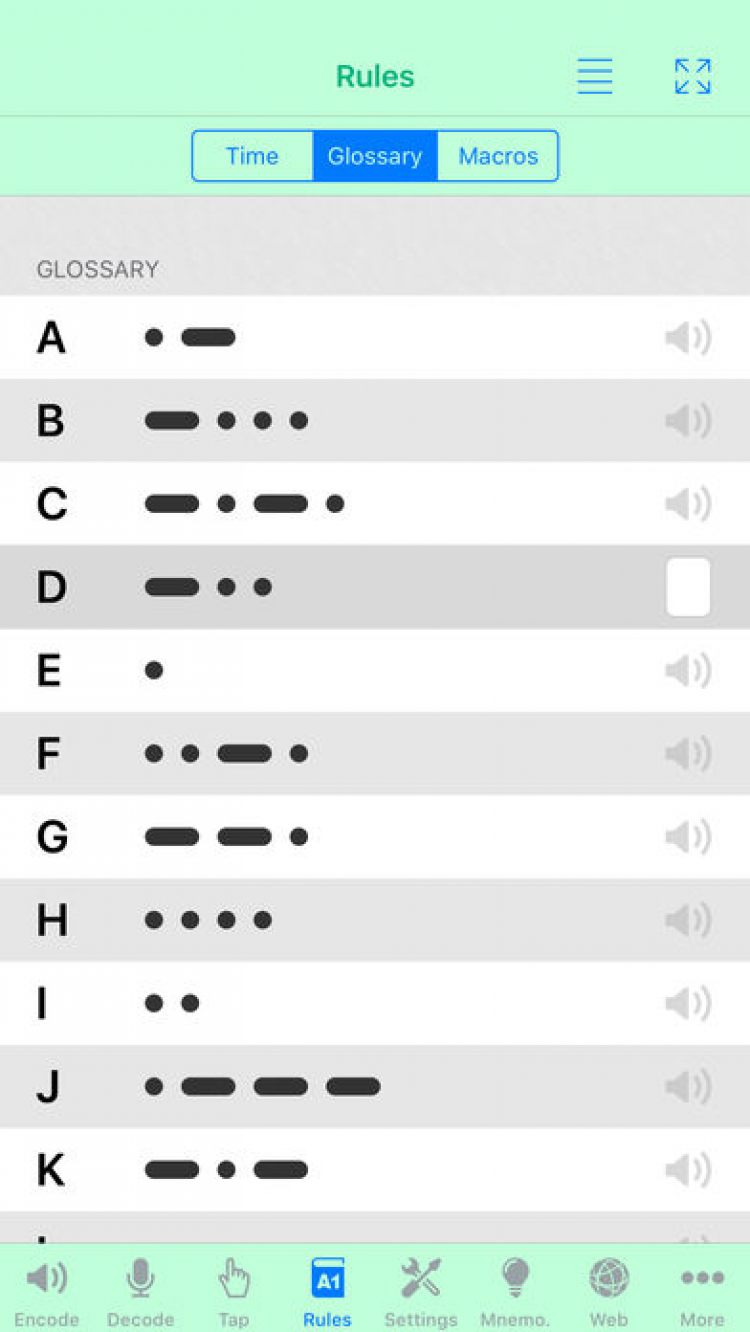Play the Morse sound for letter A
Screen dimensions: 750x1332
pyautogui.click(x=688, y=338)
